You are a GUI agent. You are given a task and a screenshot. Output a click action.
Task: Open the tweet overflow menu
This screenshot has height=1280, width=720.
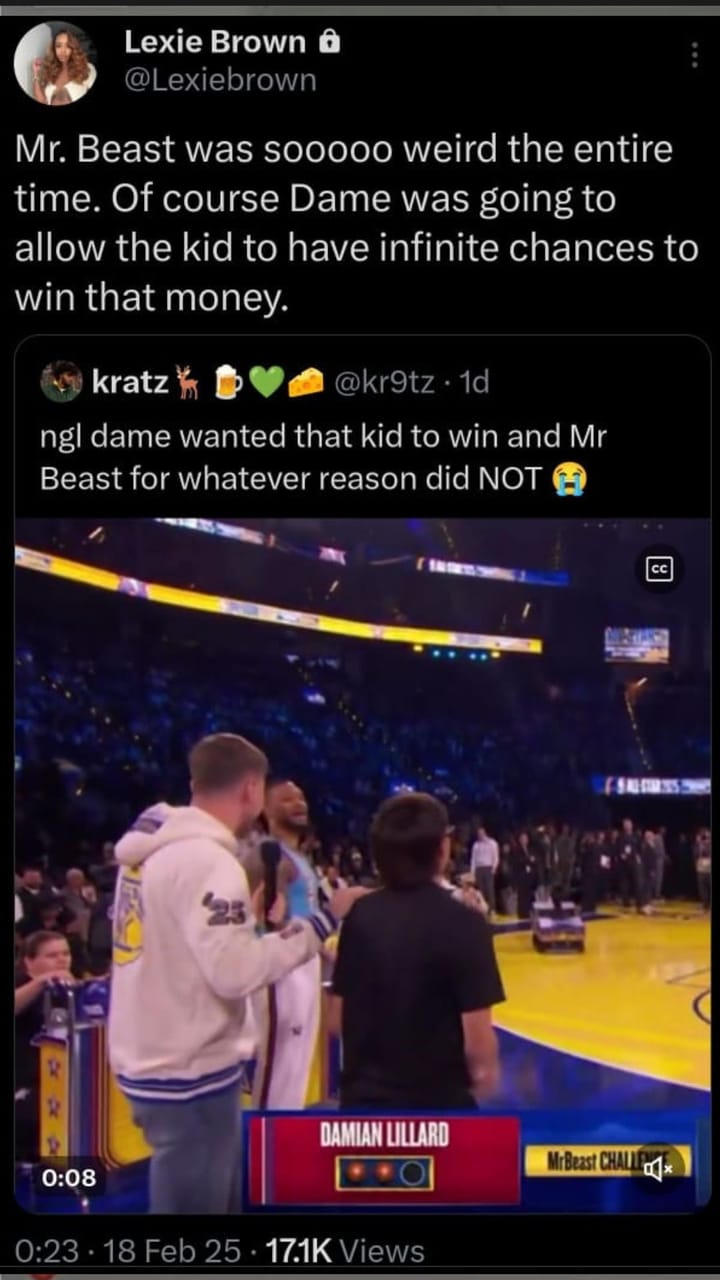(695, 54)
